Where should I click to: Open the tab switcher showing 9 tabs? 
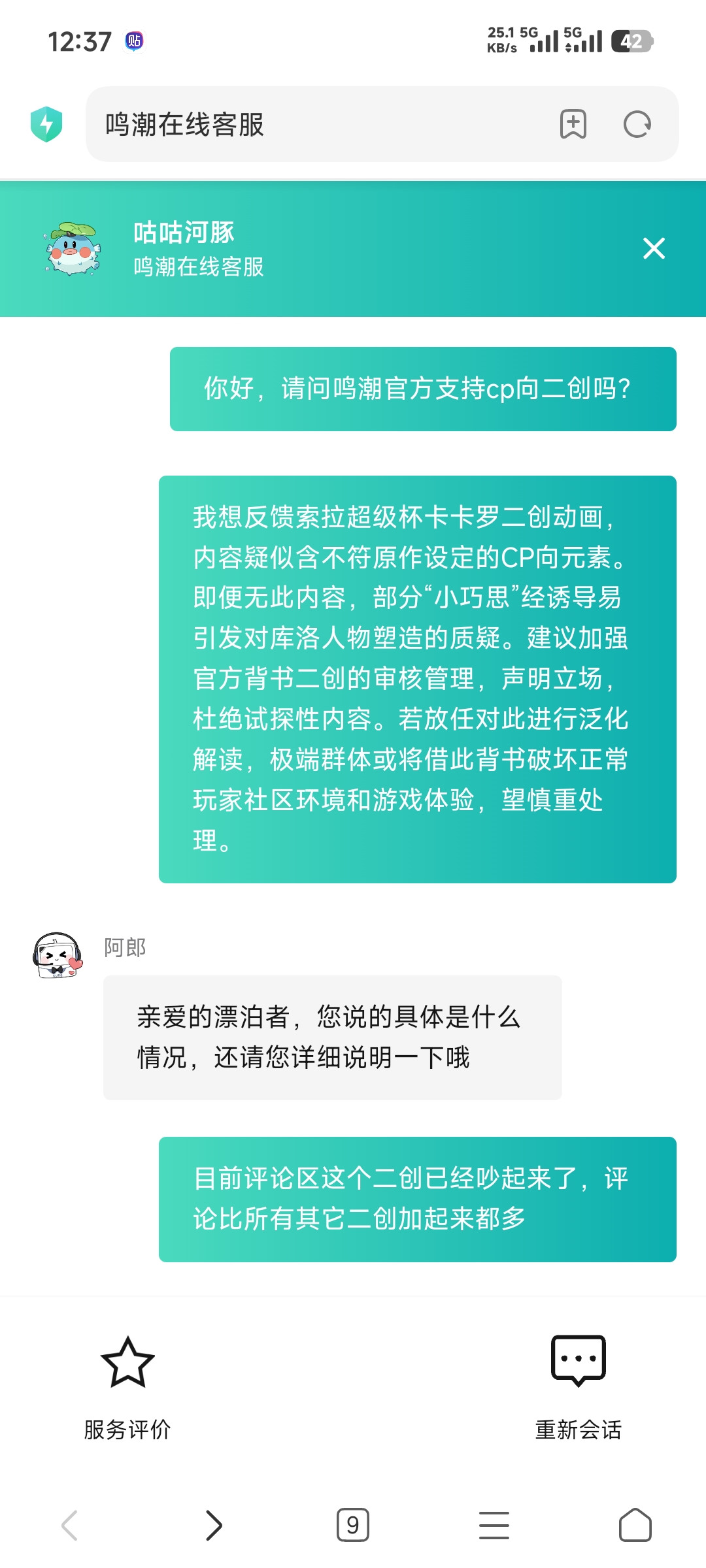(x=353, y=1526)
